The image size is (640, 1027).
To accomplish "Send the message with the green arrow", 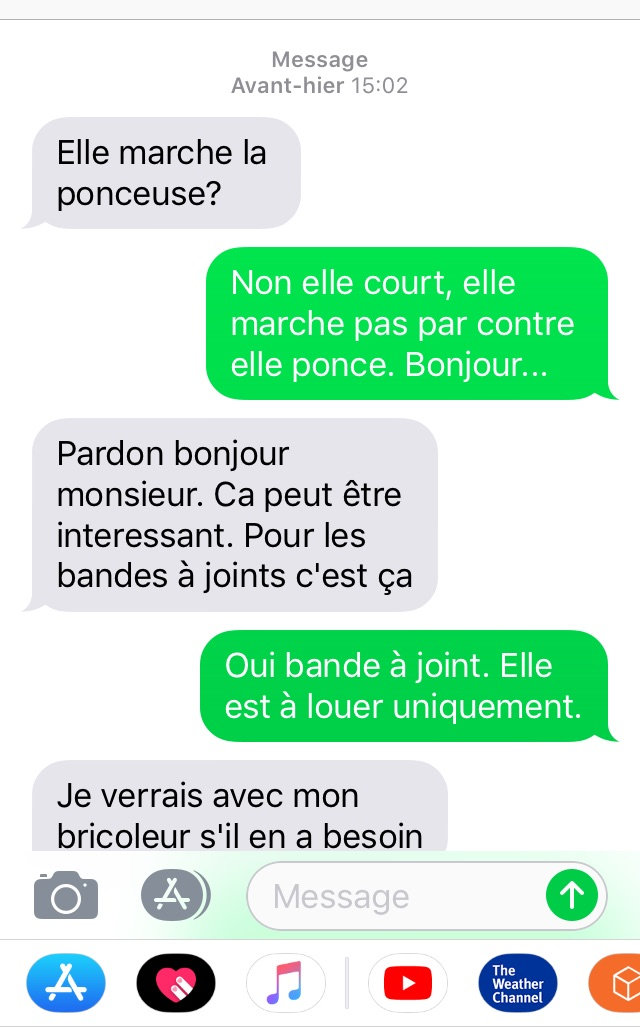I will click(572, 895).
